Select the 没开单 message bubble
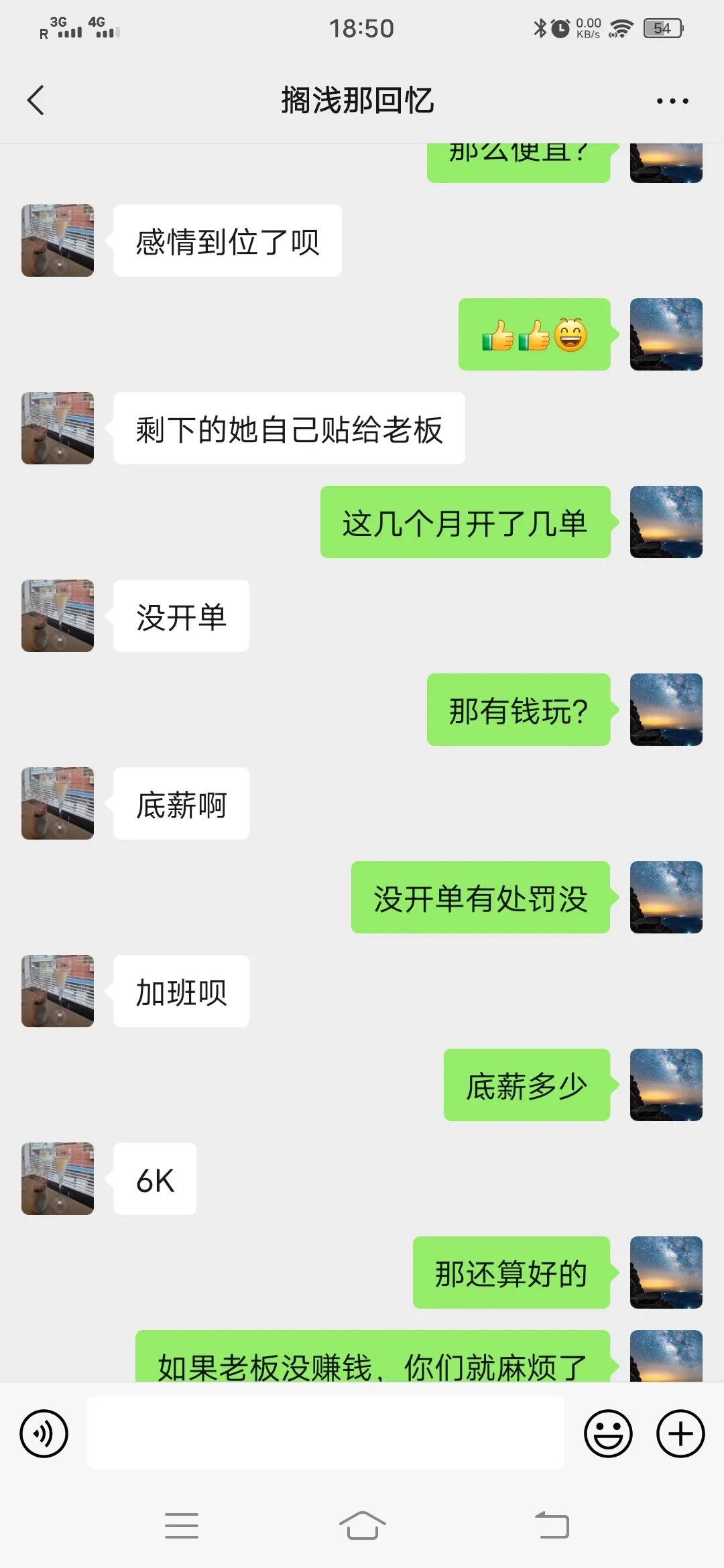The height and width of the screenshot is (1568, 724). coord(181,616)
